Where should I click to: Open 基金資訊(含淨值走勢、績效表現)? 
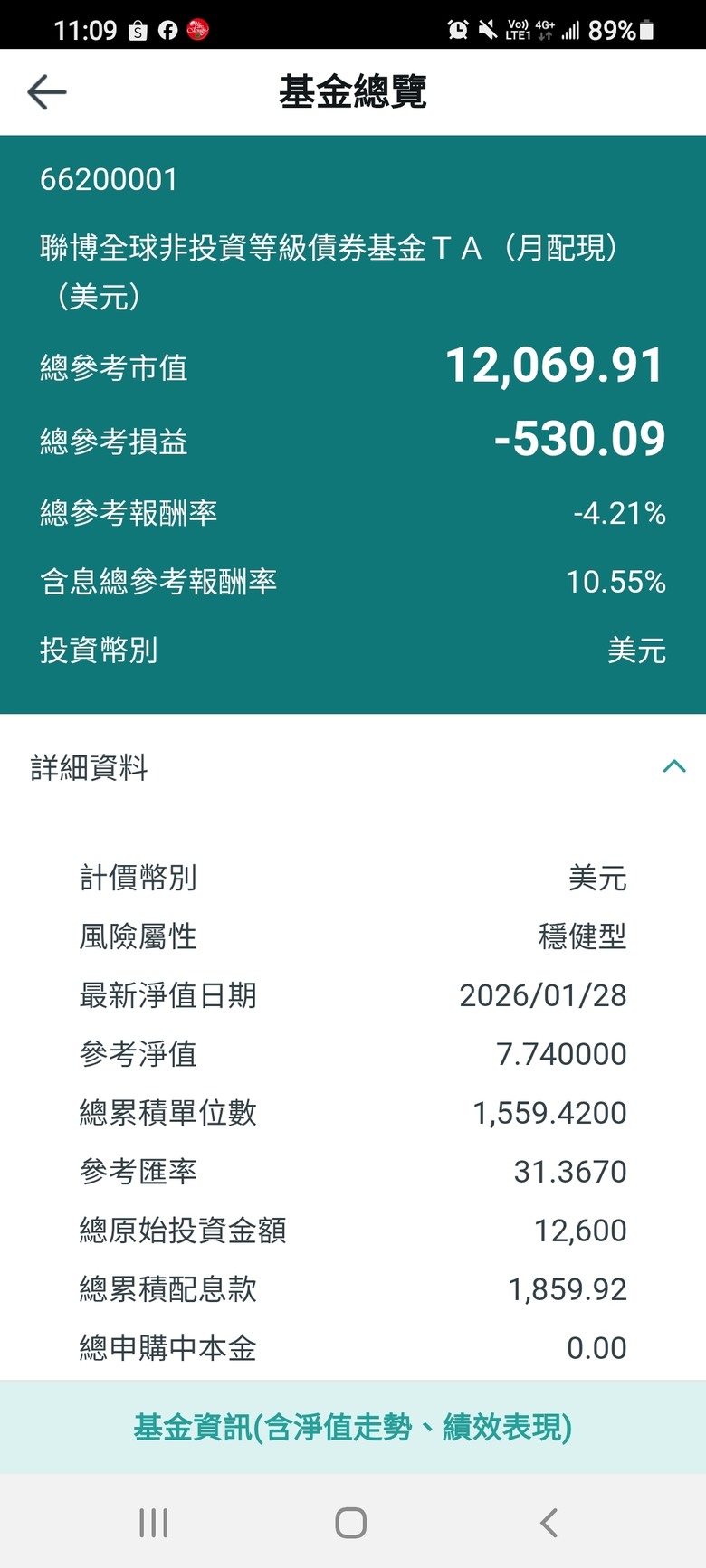(353, 1427)
